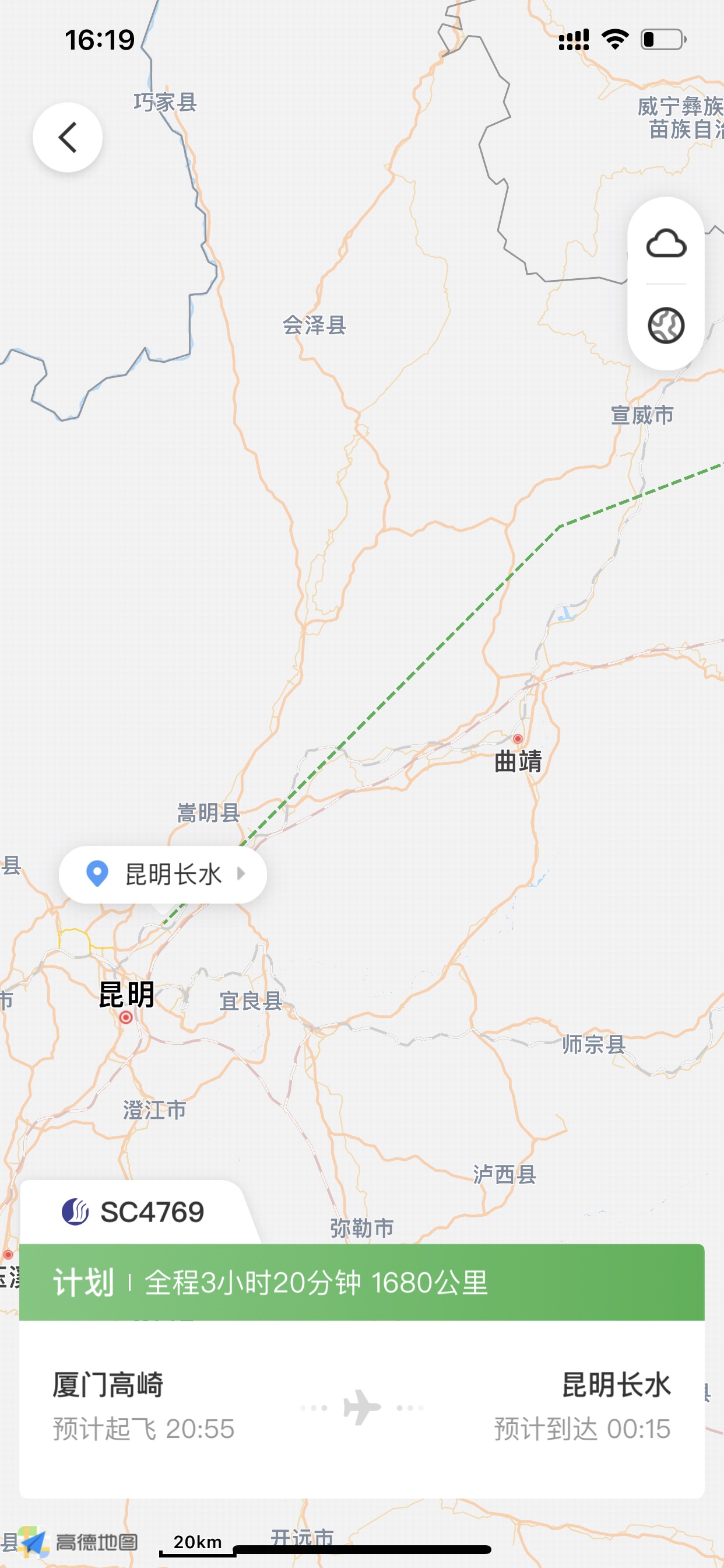Go back using the arrow button
Image resolution: width=724 pixels, height=1568 pixels.
(x=68, y=138)
